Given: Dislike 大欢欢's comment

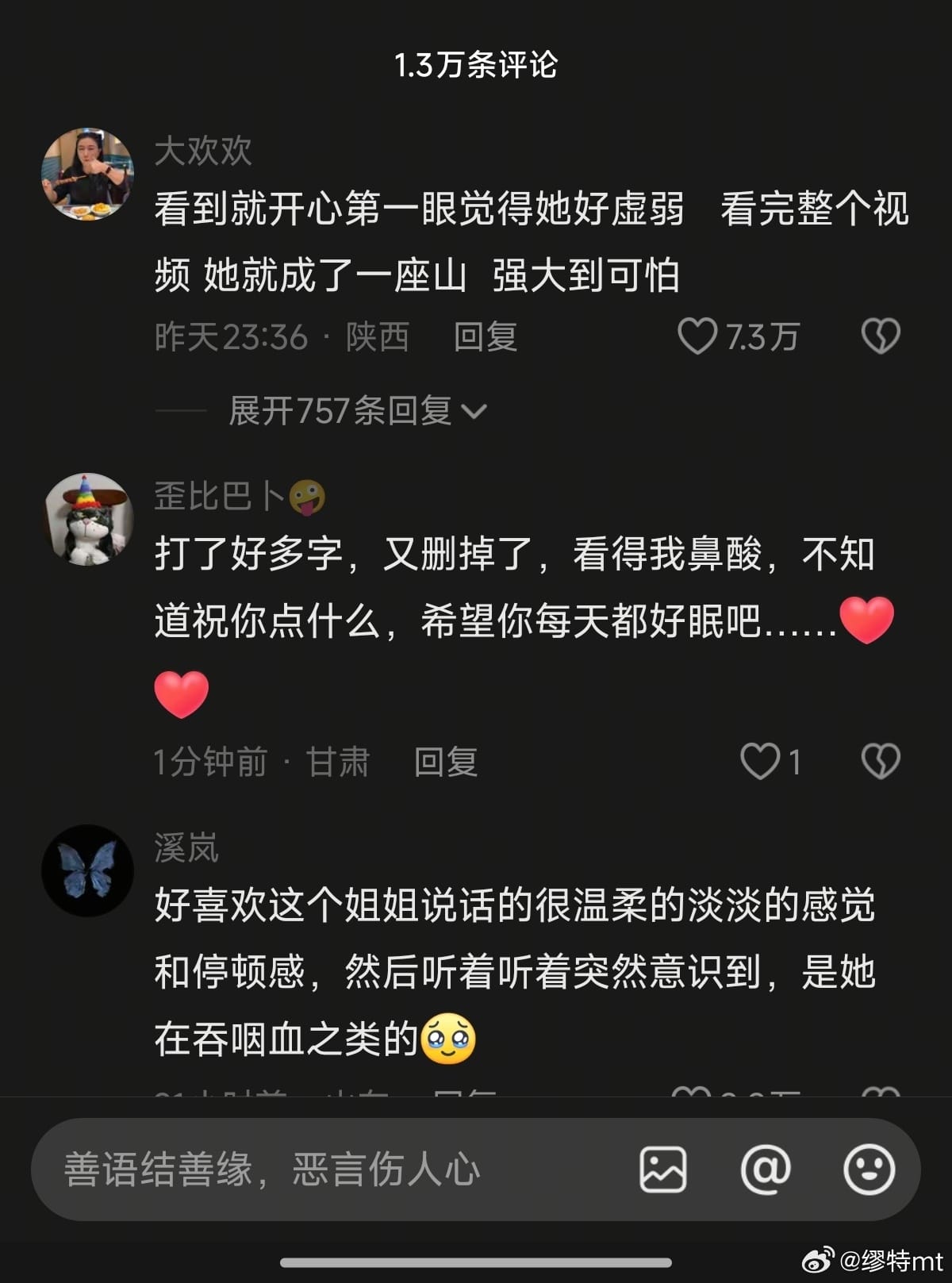Looking at the screenshot, I should tap(881, 336).
